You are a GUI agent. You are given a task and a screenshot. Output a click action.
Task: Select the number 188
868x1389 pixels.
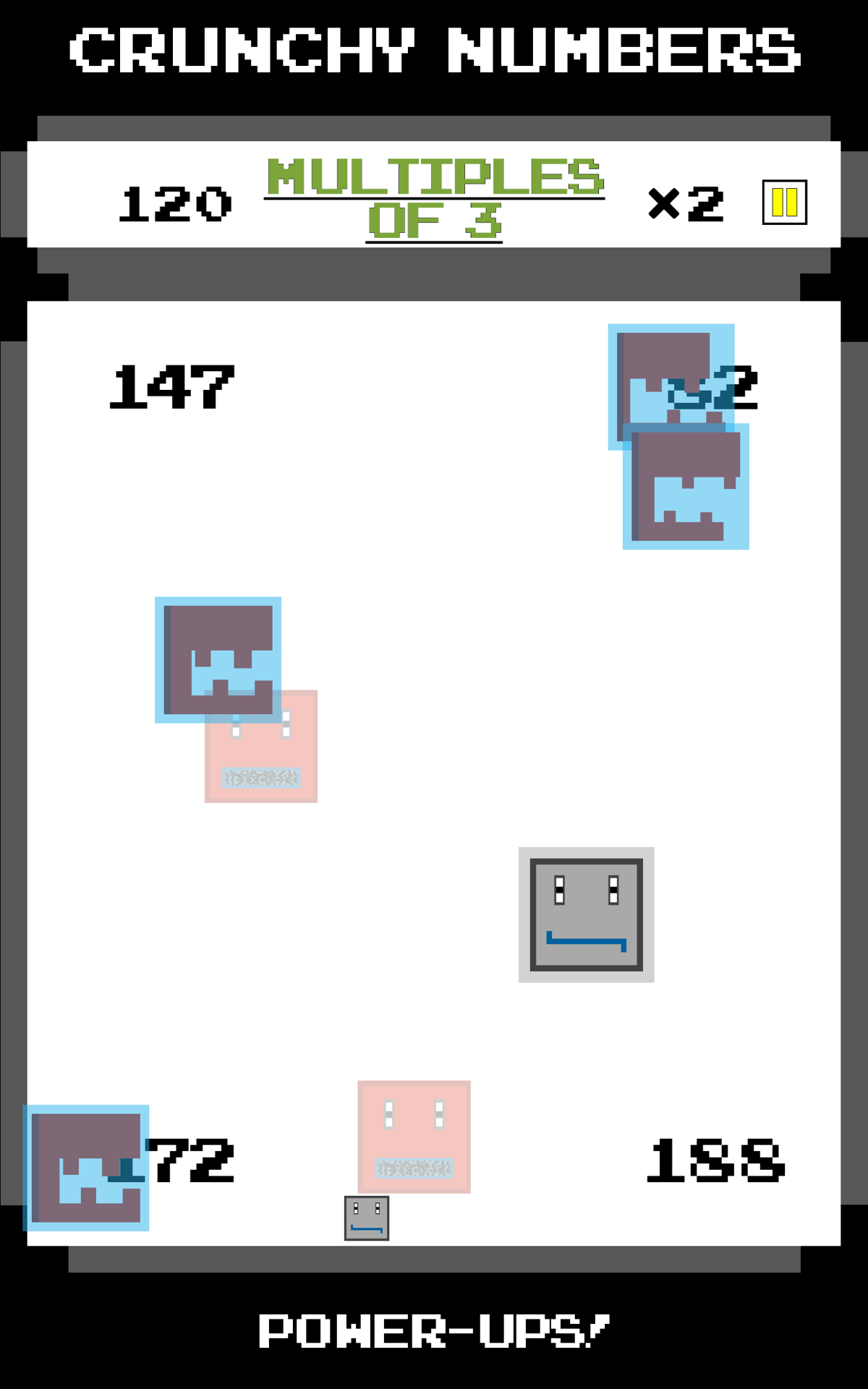[x=715, y=1160]
